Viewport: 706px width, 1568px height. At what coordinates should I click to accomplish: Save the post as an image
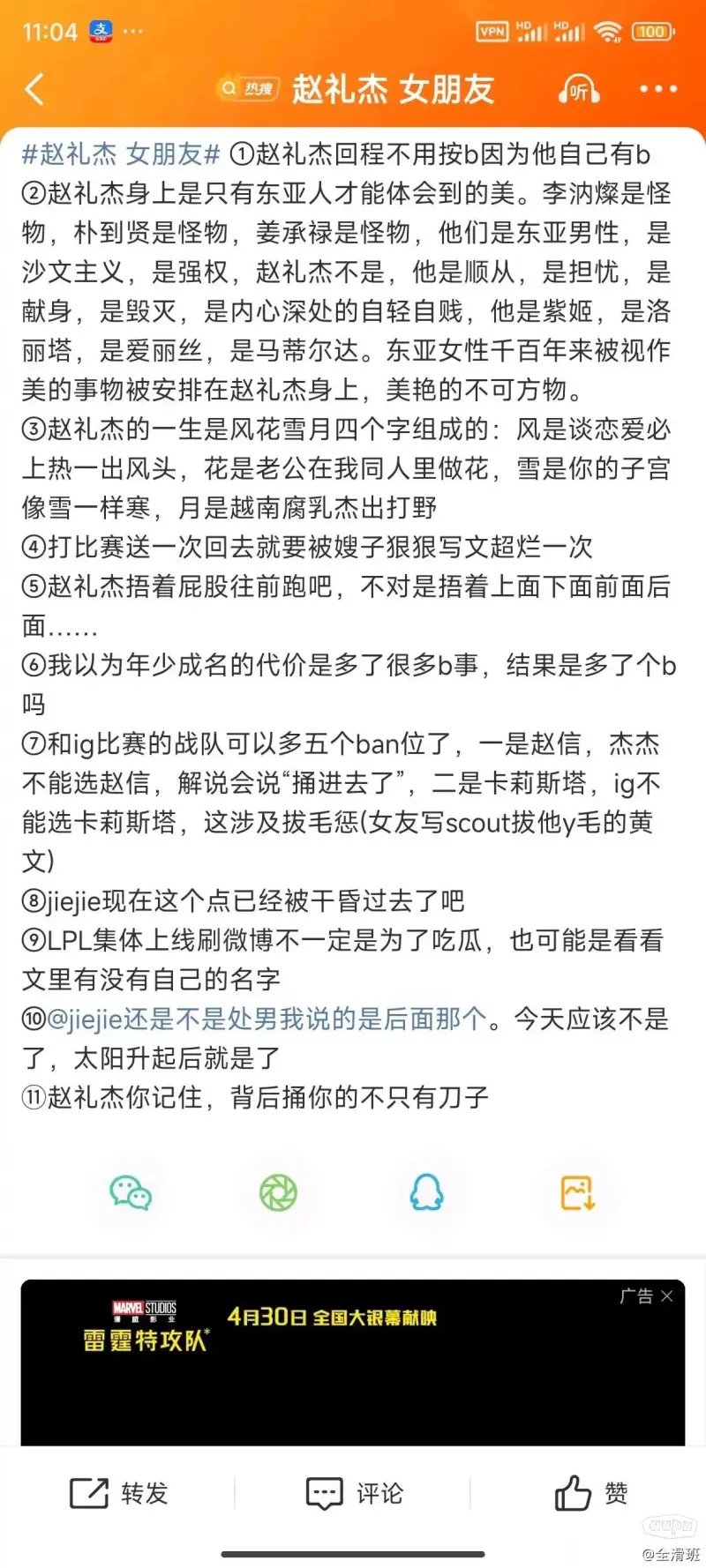pos(578,1193)
